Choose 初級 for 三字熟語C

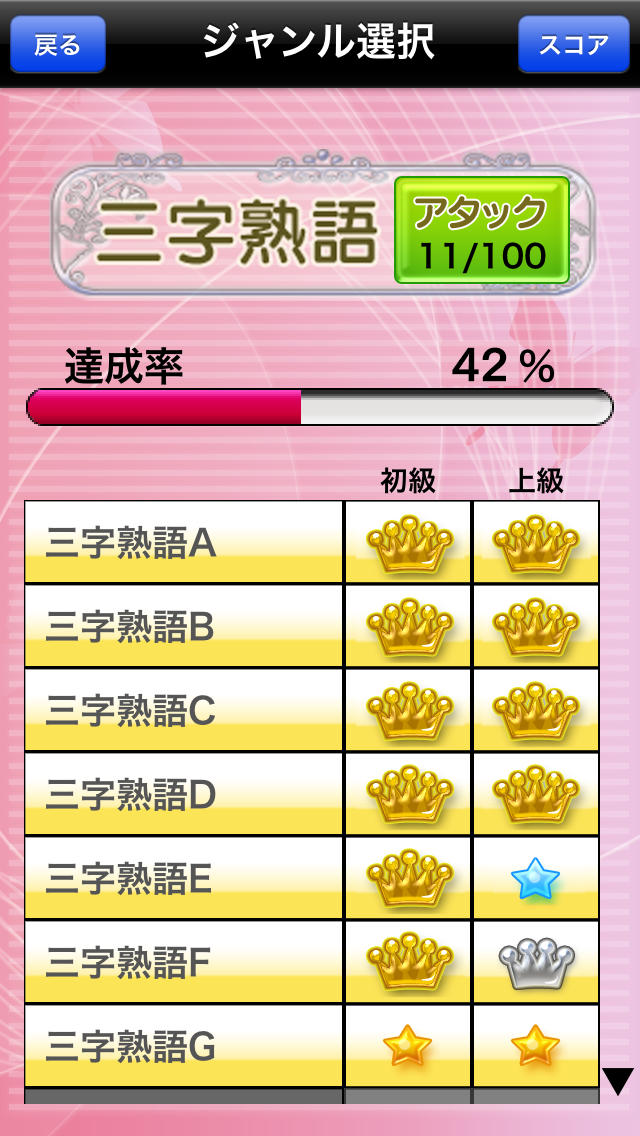point(408,711)
